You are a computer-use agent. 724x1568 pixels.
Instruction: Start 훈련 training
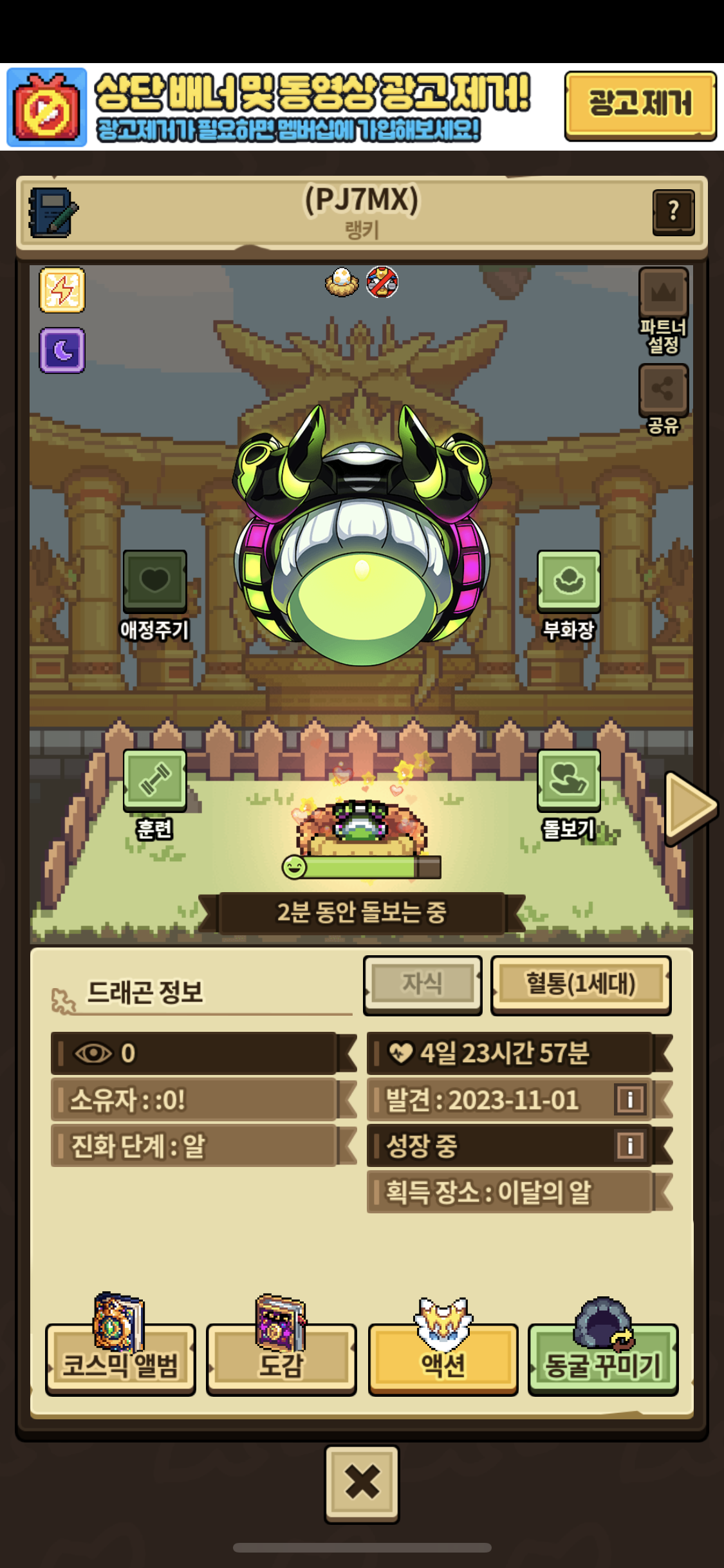tap(155, 794)
